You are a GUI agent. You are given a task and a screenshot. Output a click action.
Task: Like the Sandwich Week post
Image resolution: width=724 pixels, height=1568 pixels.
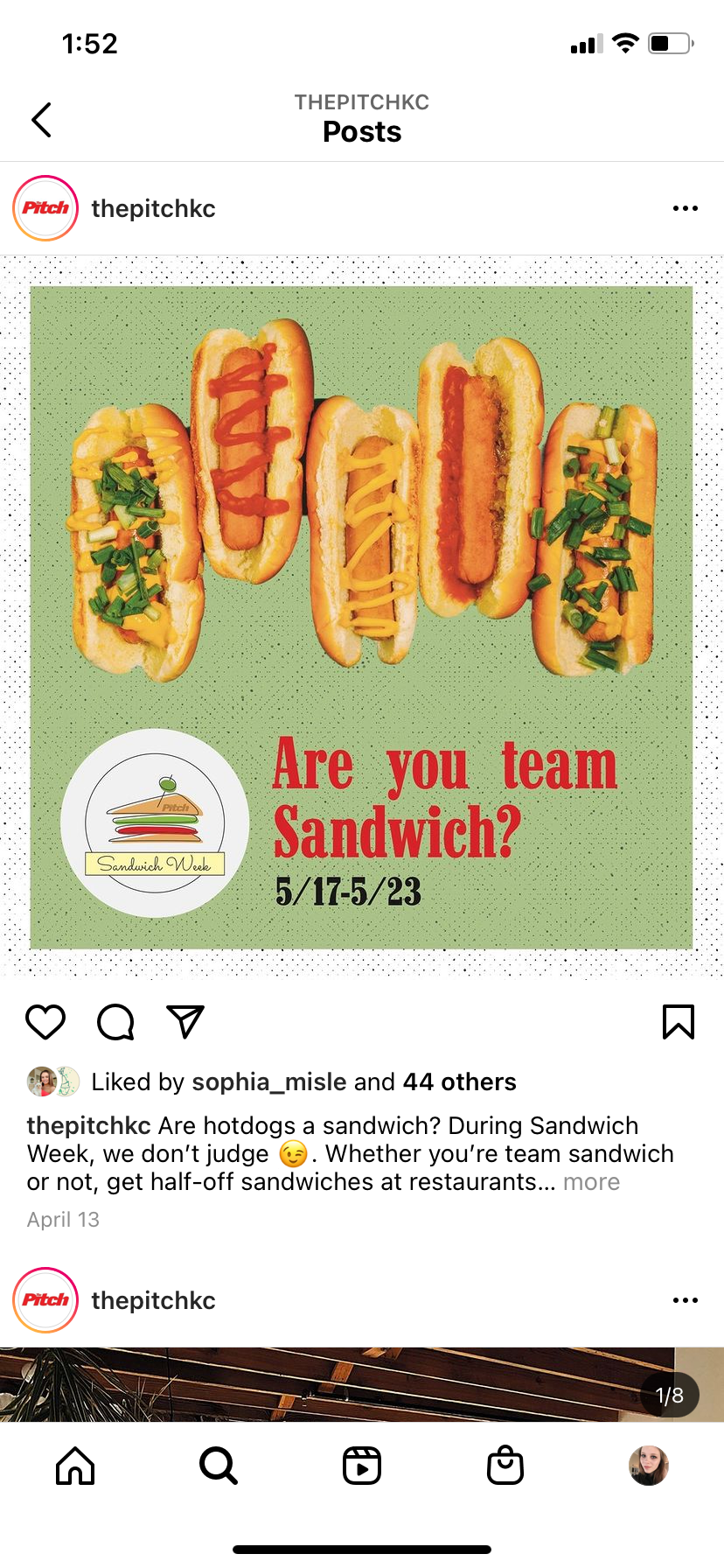[x=45, y=1022]
